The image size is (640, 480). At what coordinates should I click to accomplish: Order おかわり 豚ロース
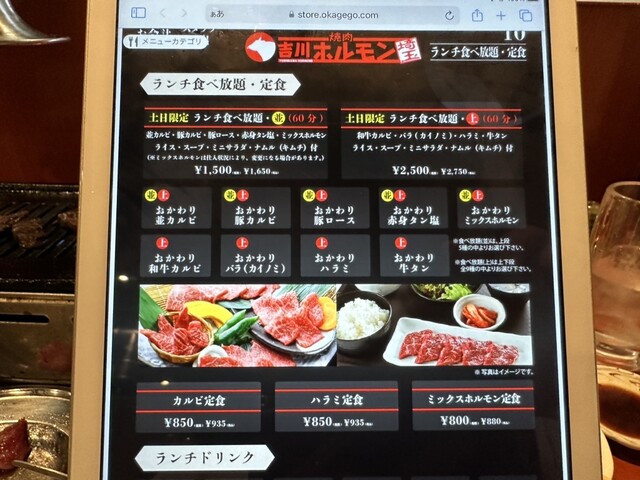335,210
